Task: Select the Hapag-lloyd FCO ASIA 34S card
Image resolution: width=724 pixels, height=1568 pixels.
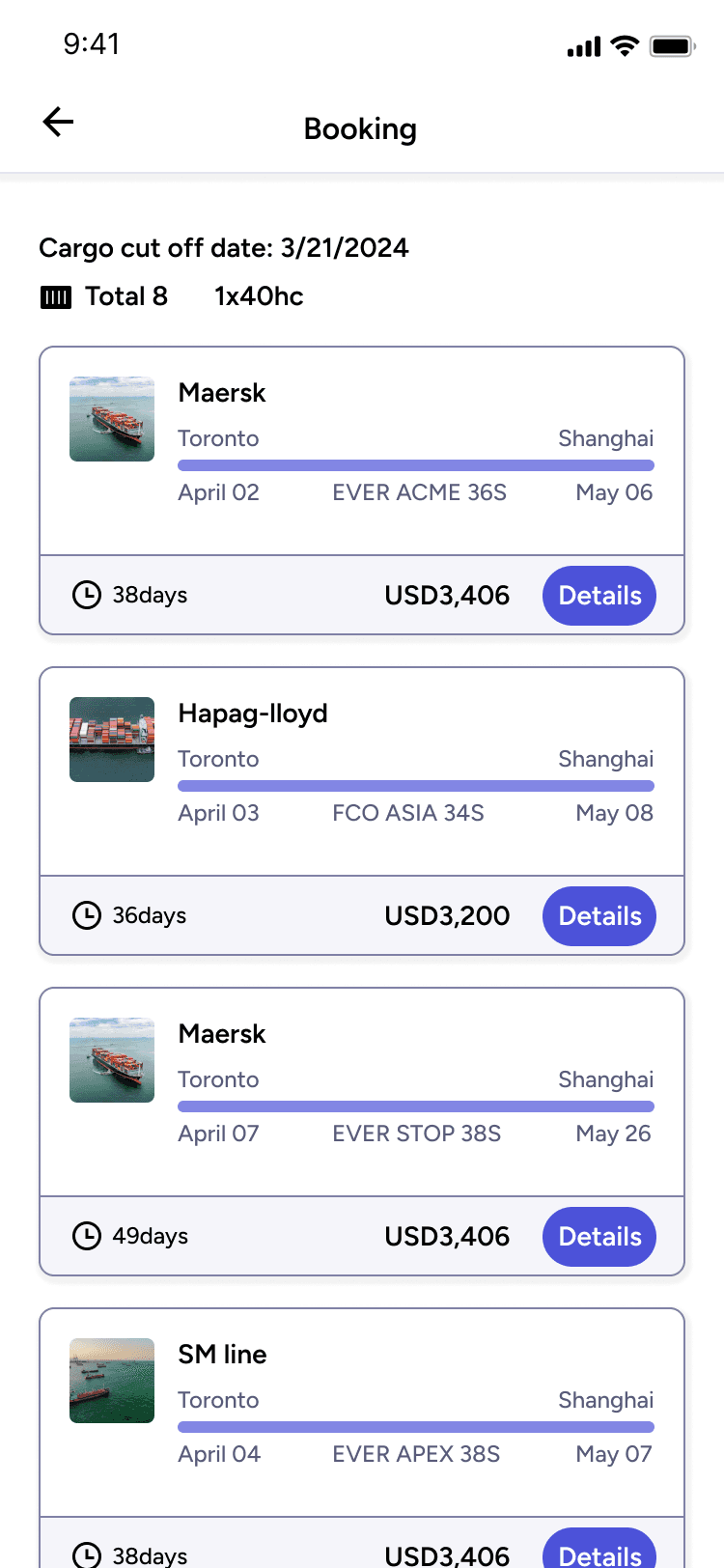Action: pyautogui.click(x=362, y=771)
